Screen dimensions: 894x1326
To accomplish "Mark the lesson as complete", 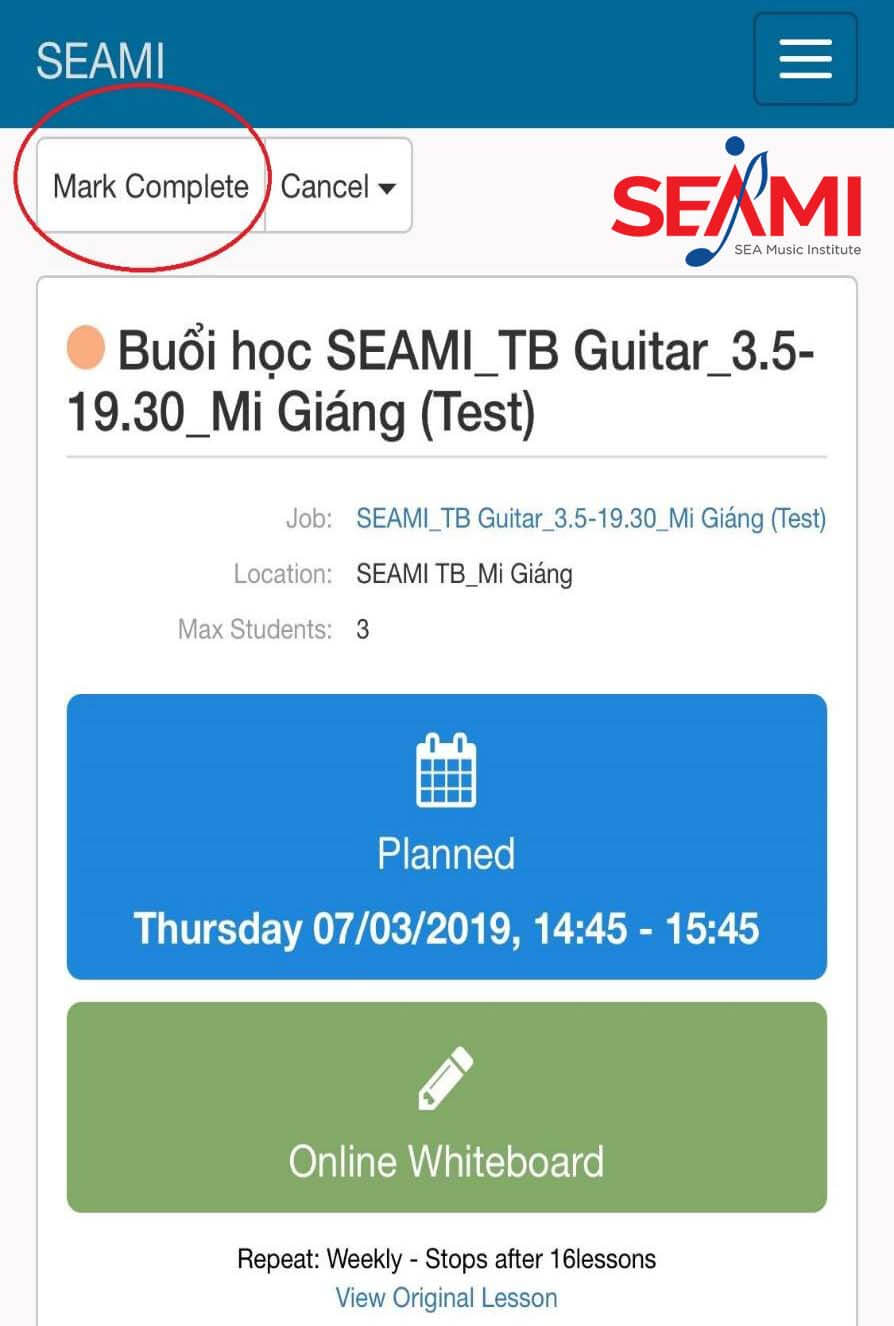I will coord(152,186).
